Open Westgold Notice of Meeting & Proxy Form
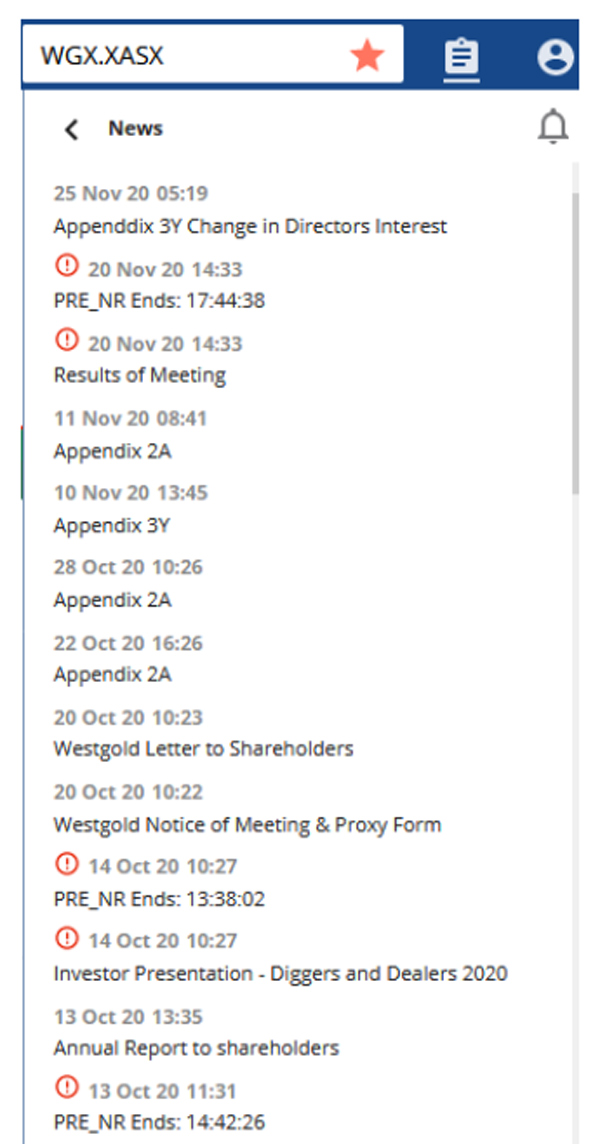The image size is (600, 1144). (x=247, y=825)
